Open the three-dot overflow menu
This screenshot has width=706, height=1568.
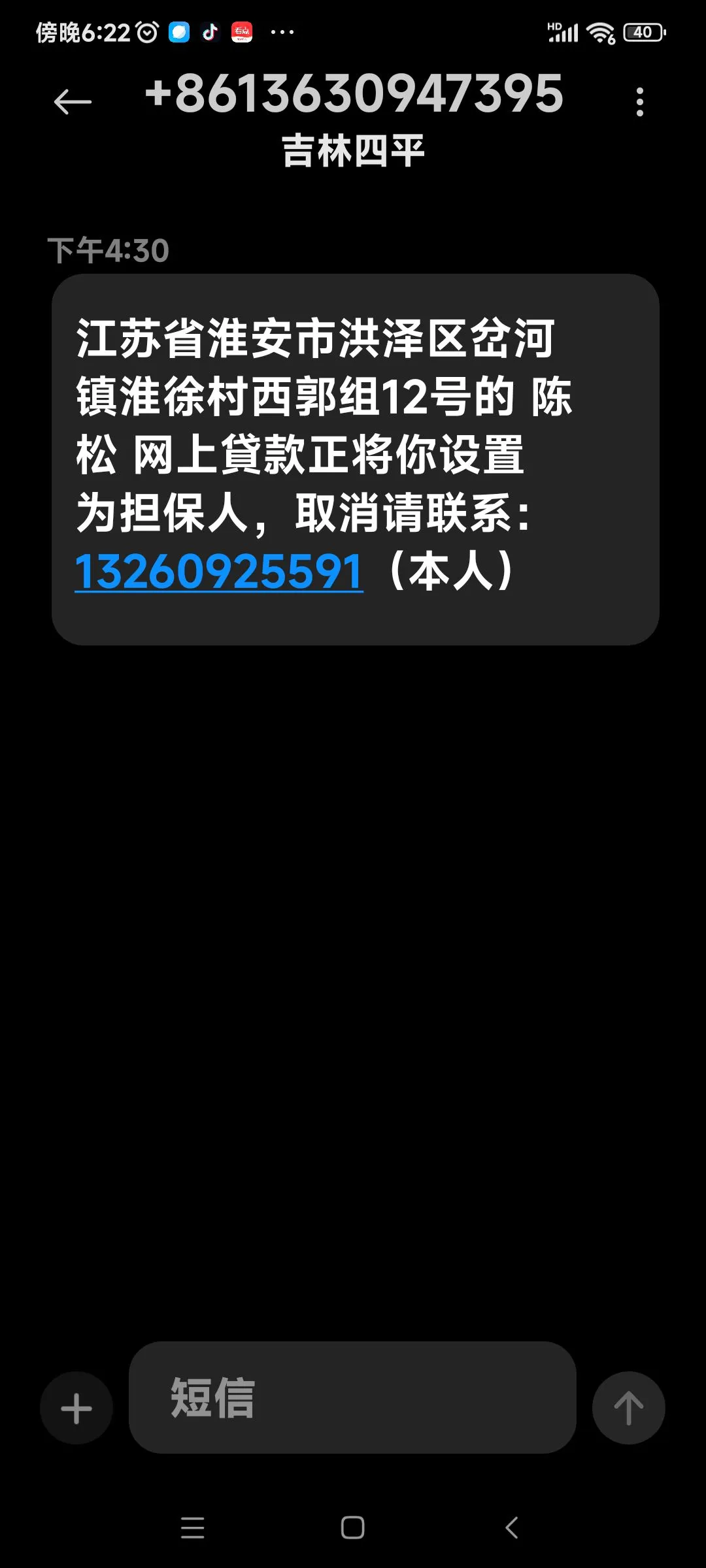click(x=639, y=102)
